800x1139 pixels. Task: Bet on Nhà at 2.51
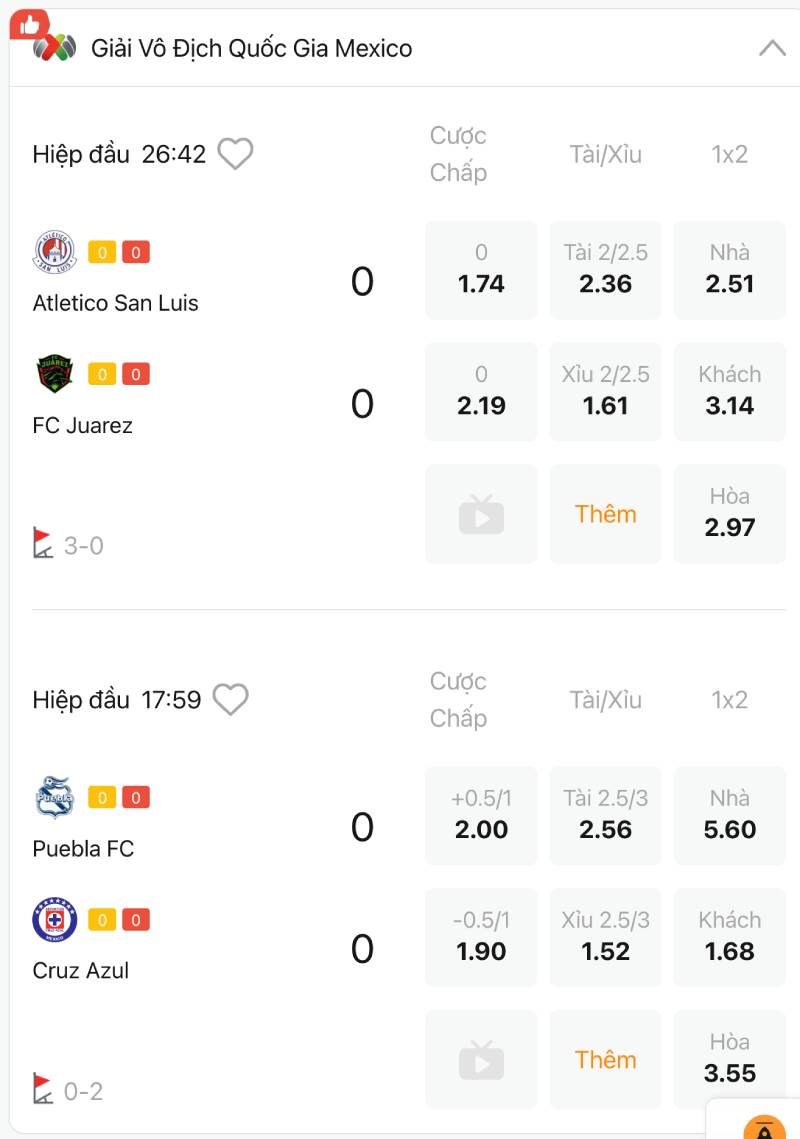pos(729,270)
